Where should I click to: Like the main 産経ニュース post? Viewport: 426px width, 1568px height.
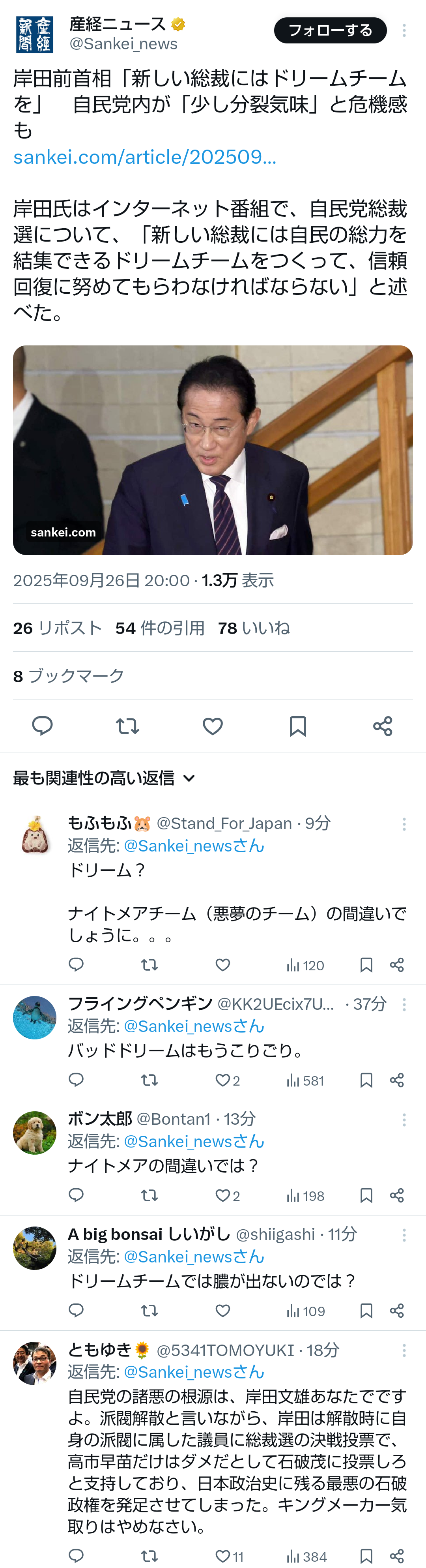click(212, 726)
